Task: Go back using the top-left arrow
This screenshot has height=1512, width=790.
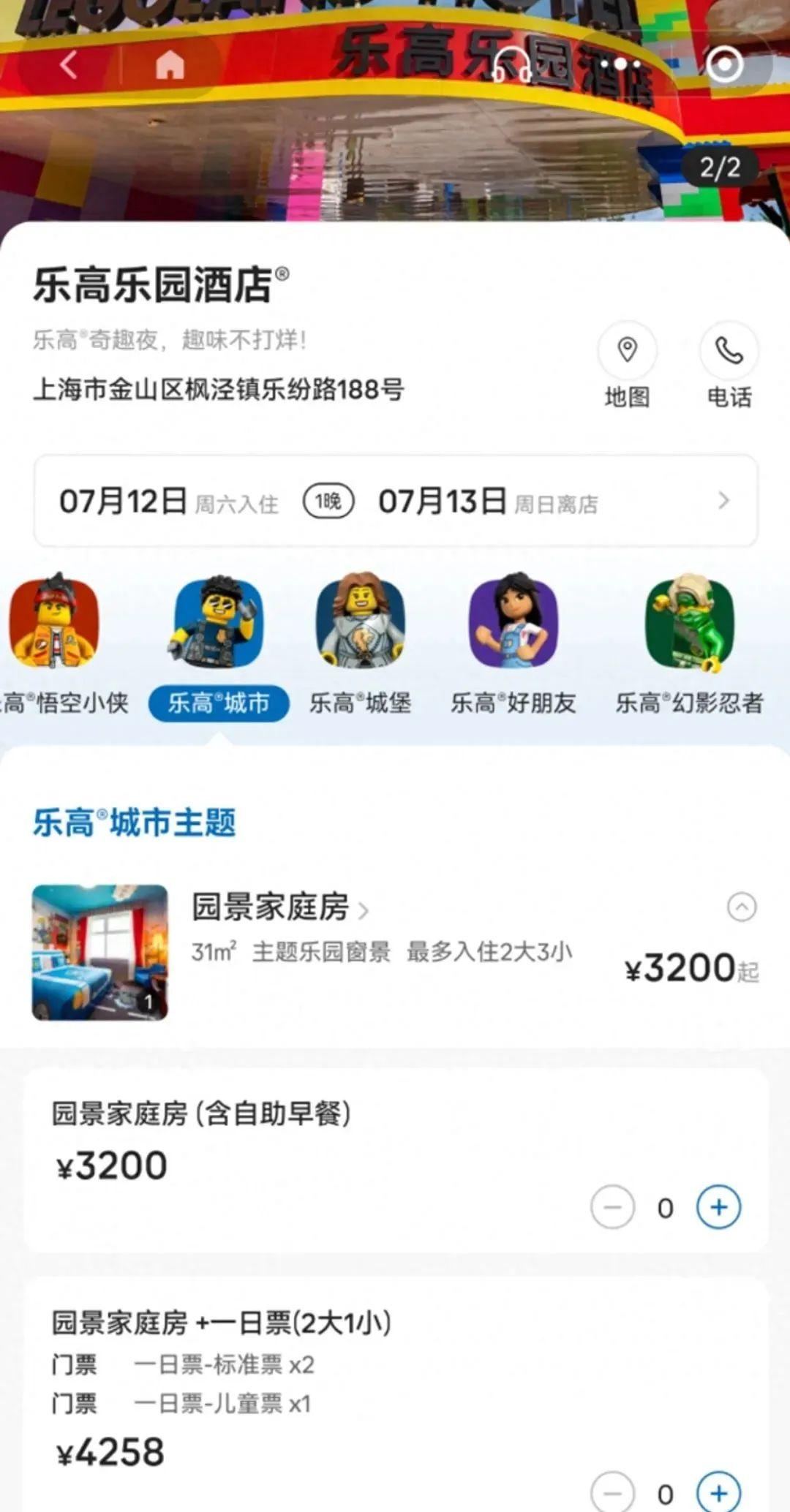Action: point(68,65)
